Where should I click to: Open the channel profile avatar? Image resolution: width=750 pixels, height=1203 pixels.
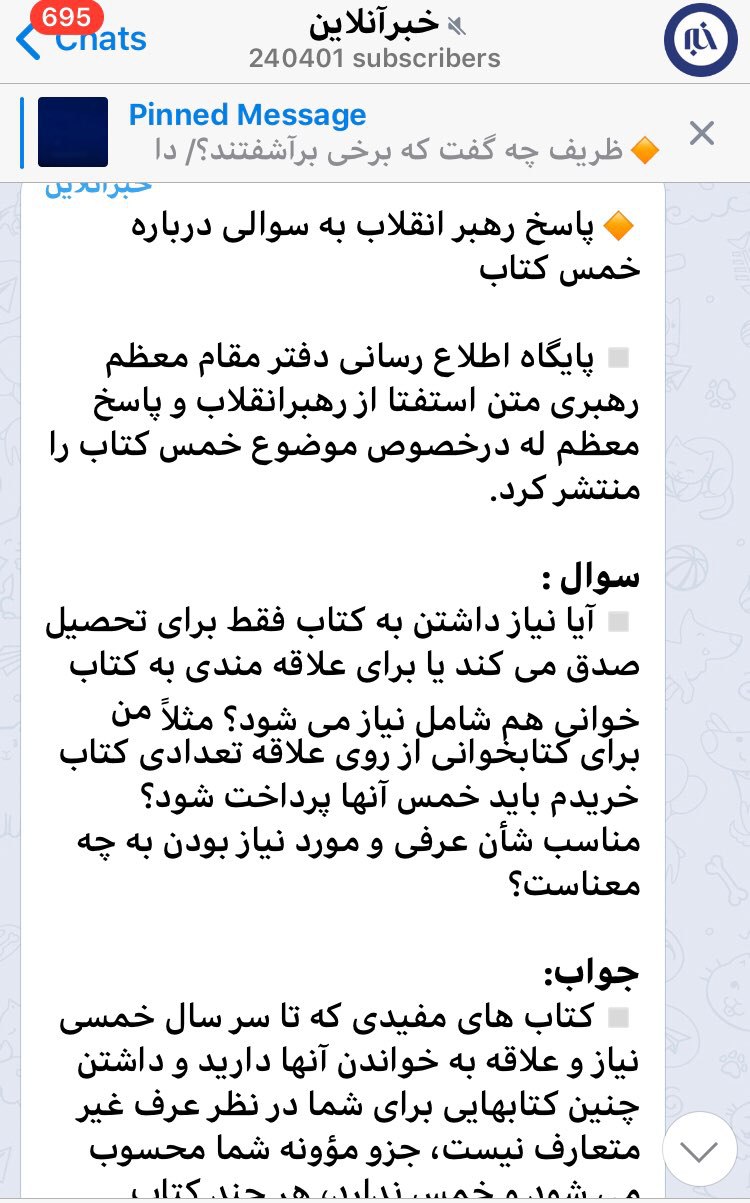pos(700,40)
